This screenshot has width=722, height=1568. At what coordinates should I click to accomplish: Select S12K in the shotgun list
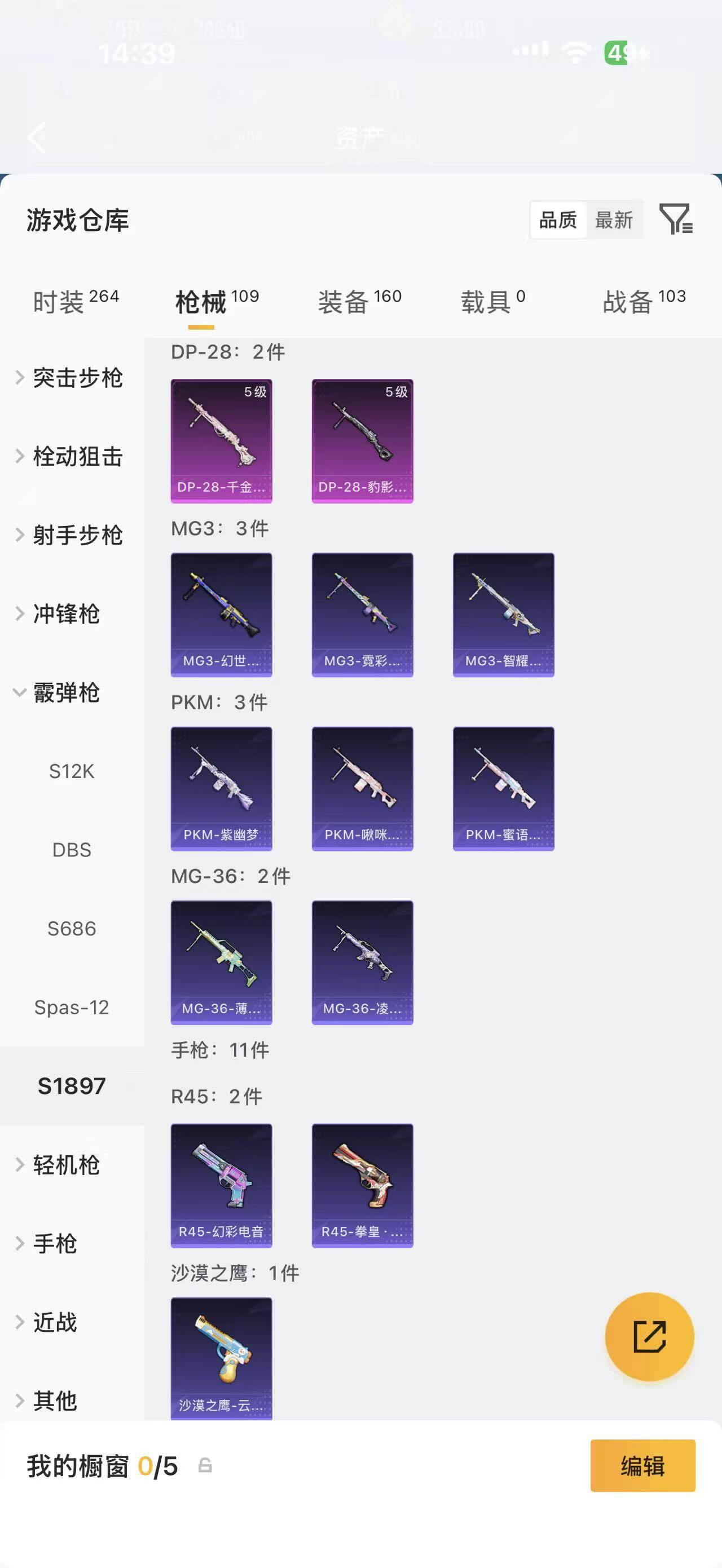(72, 771)
